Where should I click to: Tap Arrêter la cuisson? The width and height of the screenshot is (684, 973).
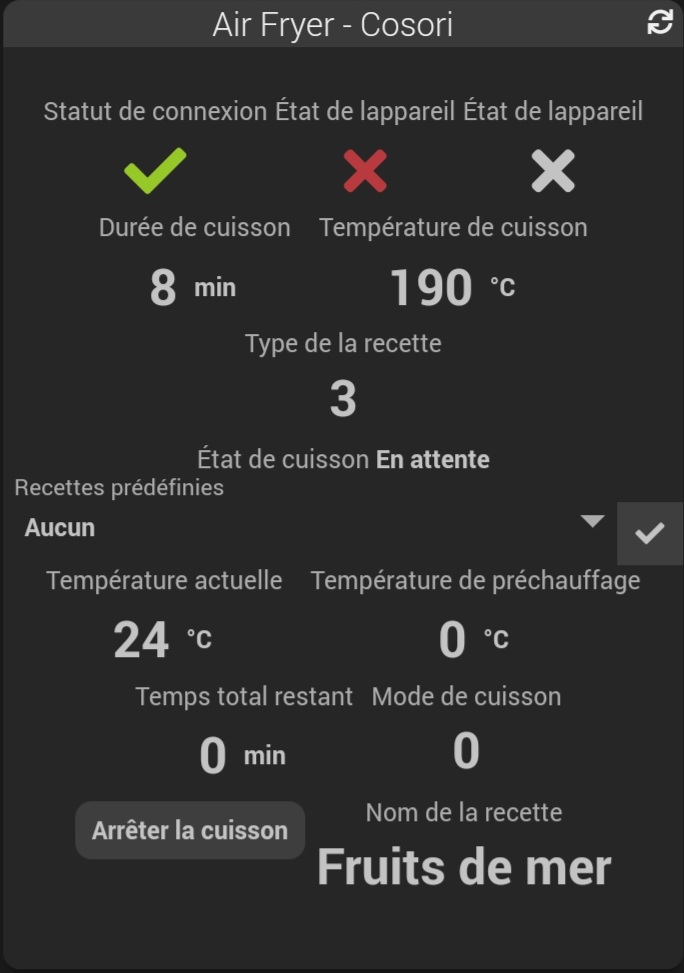pos(190,830)
